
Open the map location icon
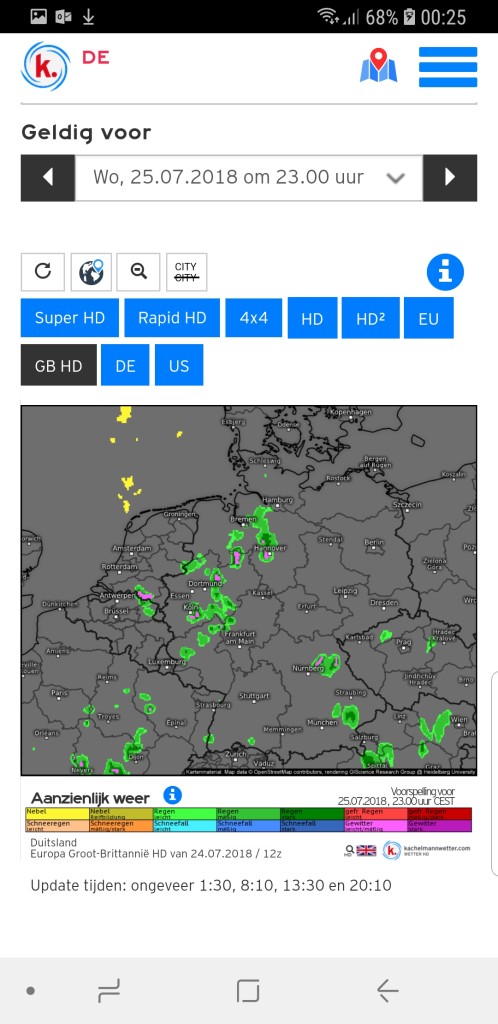(379, 65)
